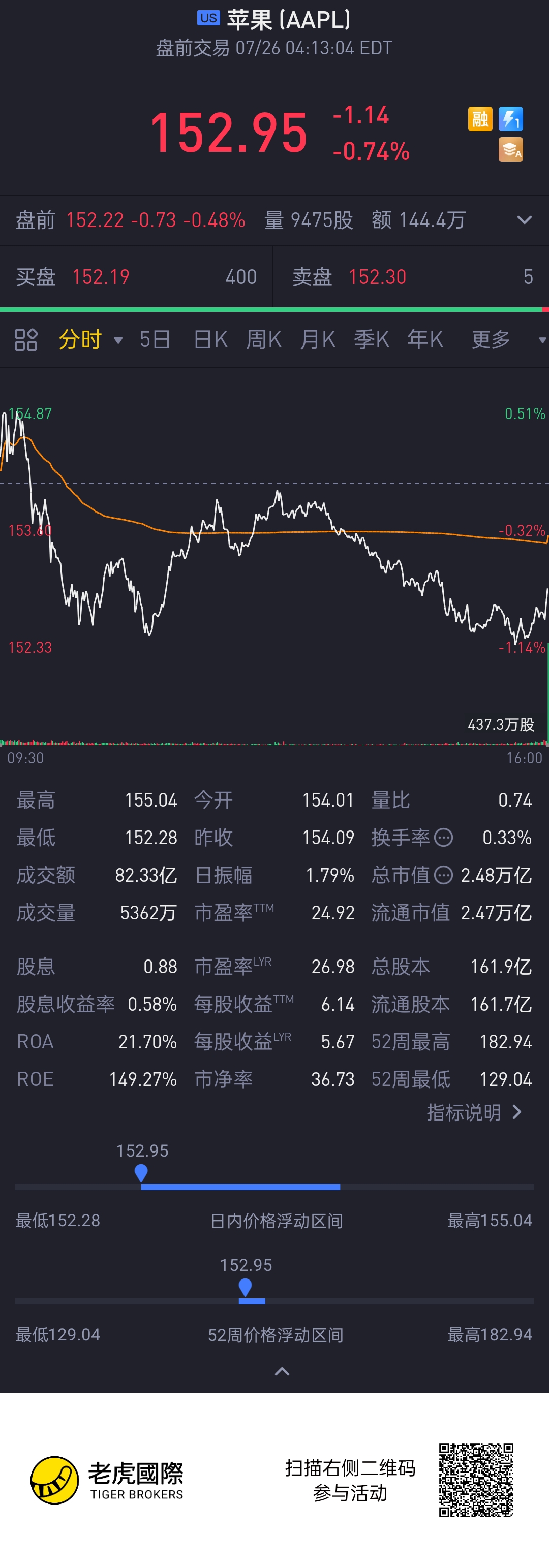Open the 更多 chart options dropdown

coord(508,340)
